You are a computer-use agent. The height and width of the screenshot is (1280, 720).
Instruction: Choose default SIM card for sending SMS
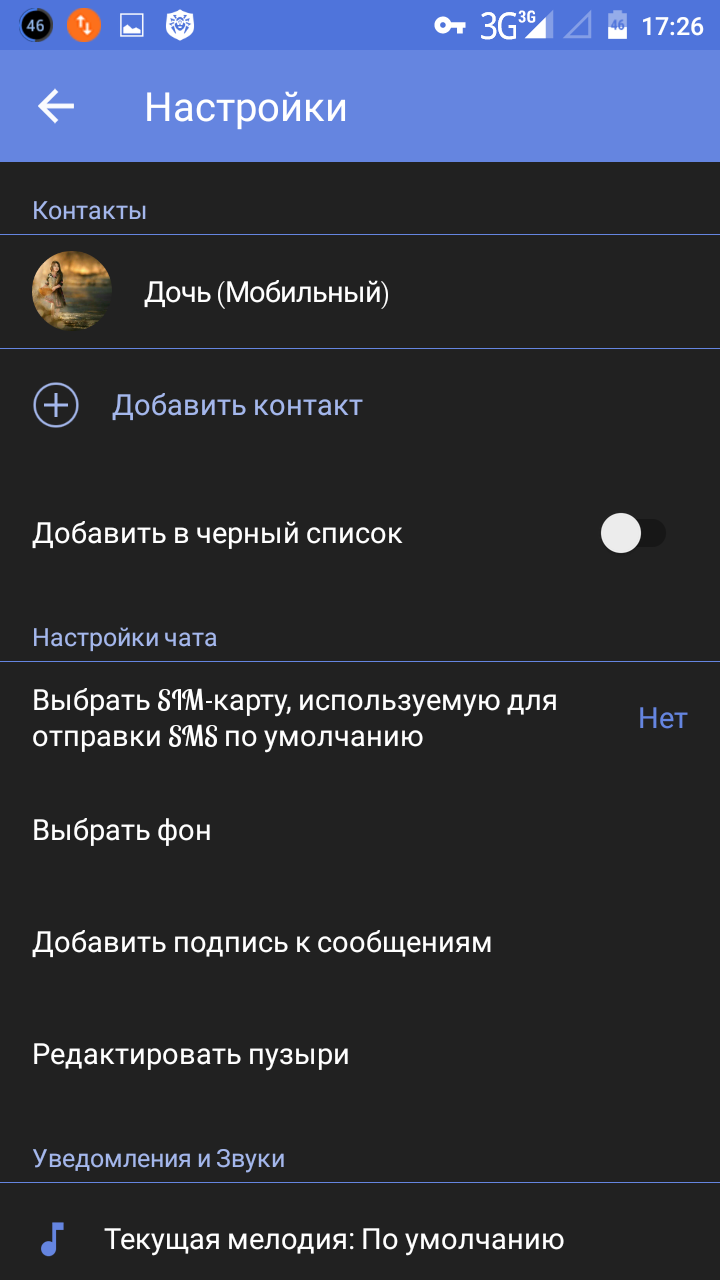tap(360, 719)
